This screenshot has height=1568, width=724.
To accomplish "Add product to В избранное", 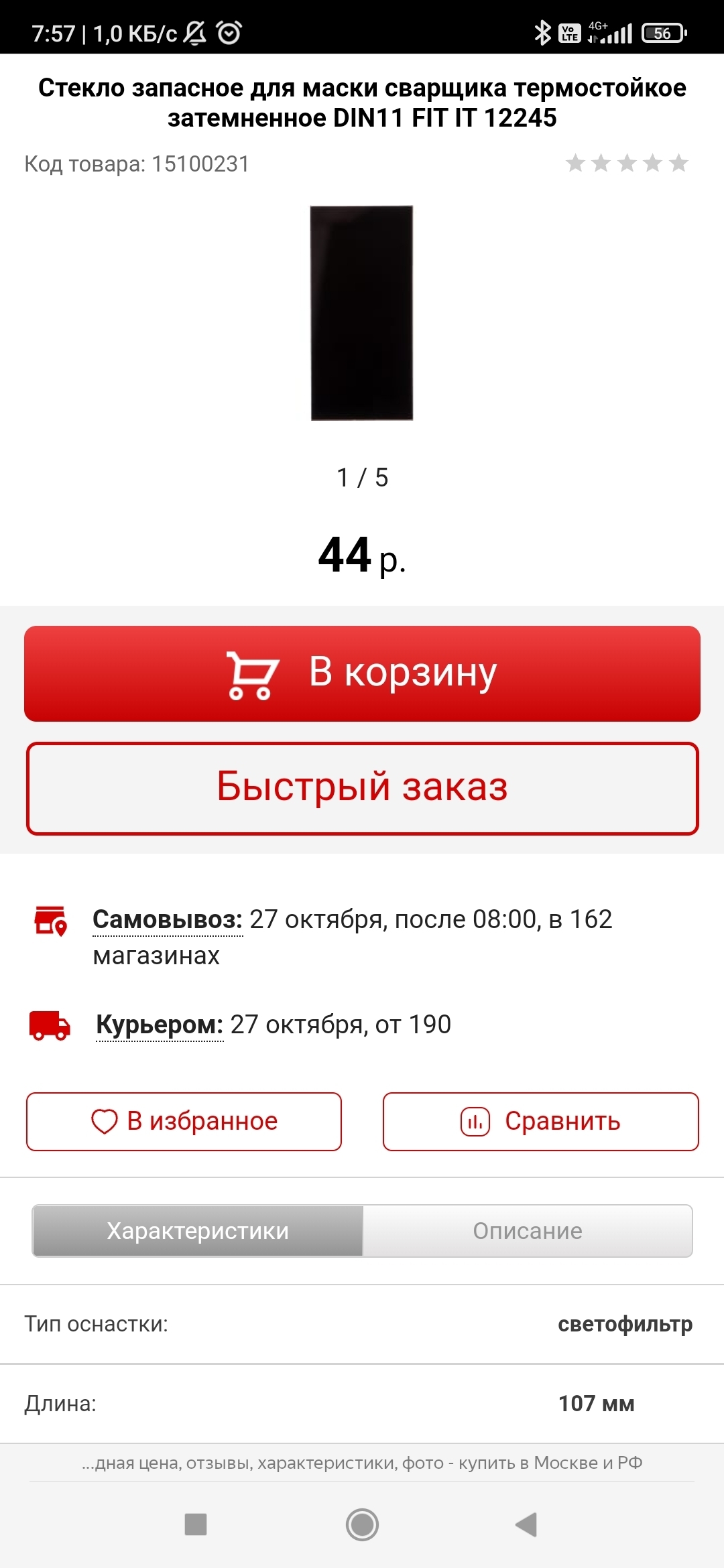I will point(184,1121).
